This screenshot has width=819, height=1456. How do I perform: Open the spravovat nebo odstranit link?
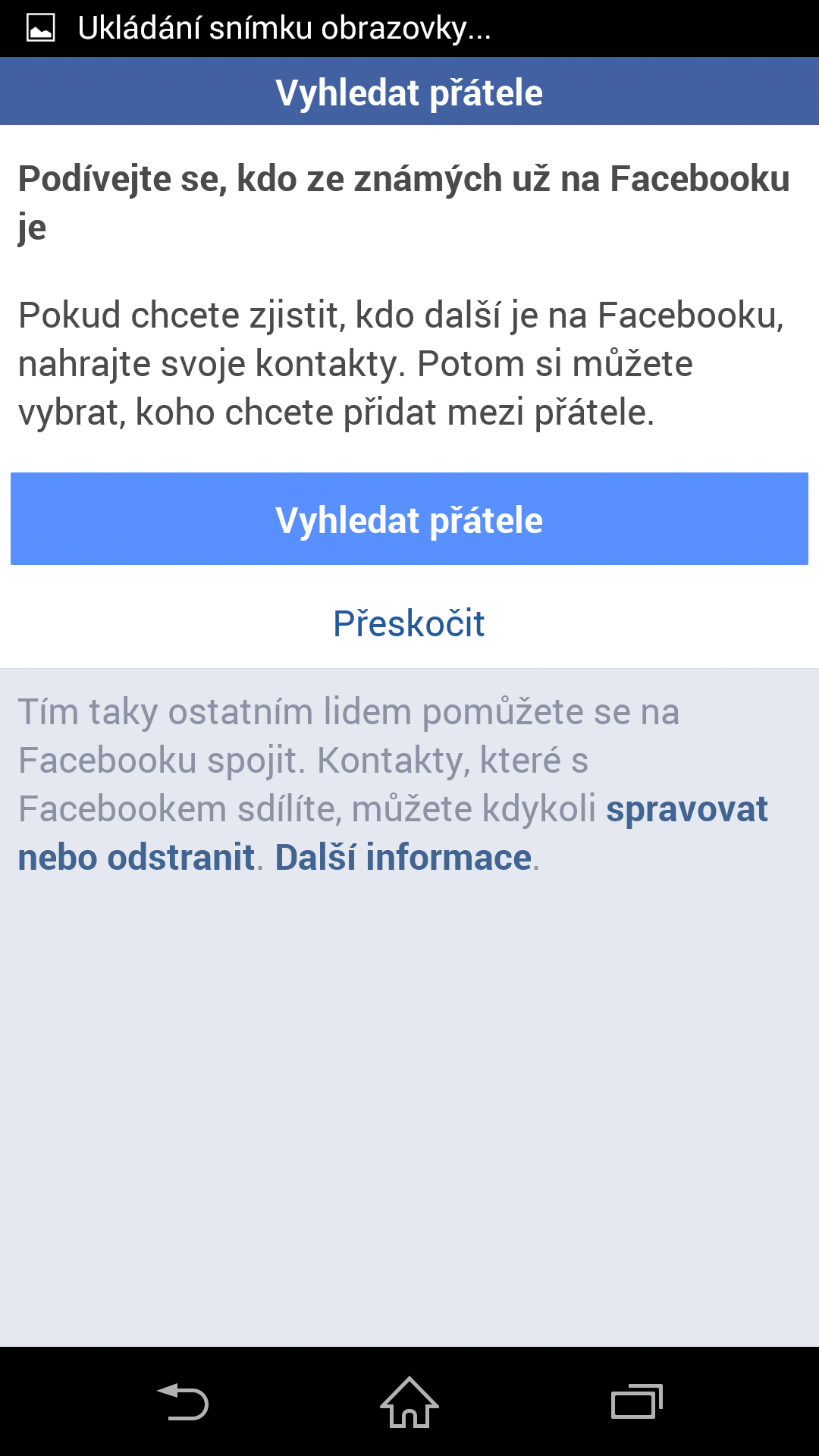686,809
